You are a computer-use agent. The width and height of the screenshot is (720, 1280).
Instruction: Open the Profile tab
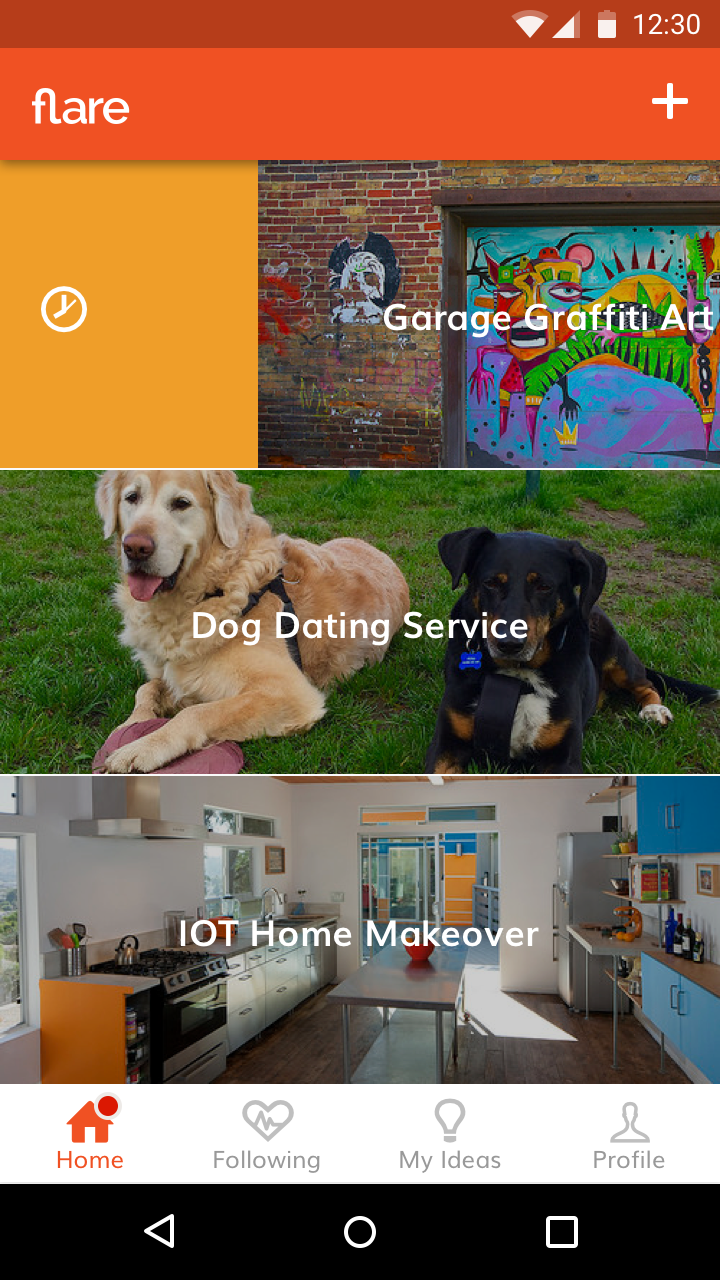click(628, 1135)
